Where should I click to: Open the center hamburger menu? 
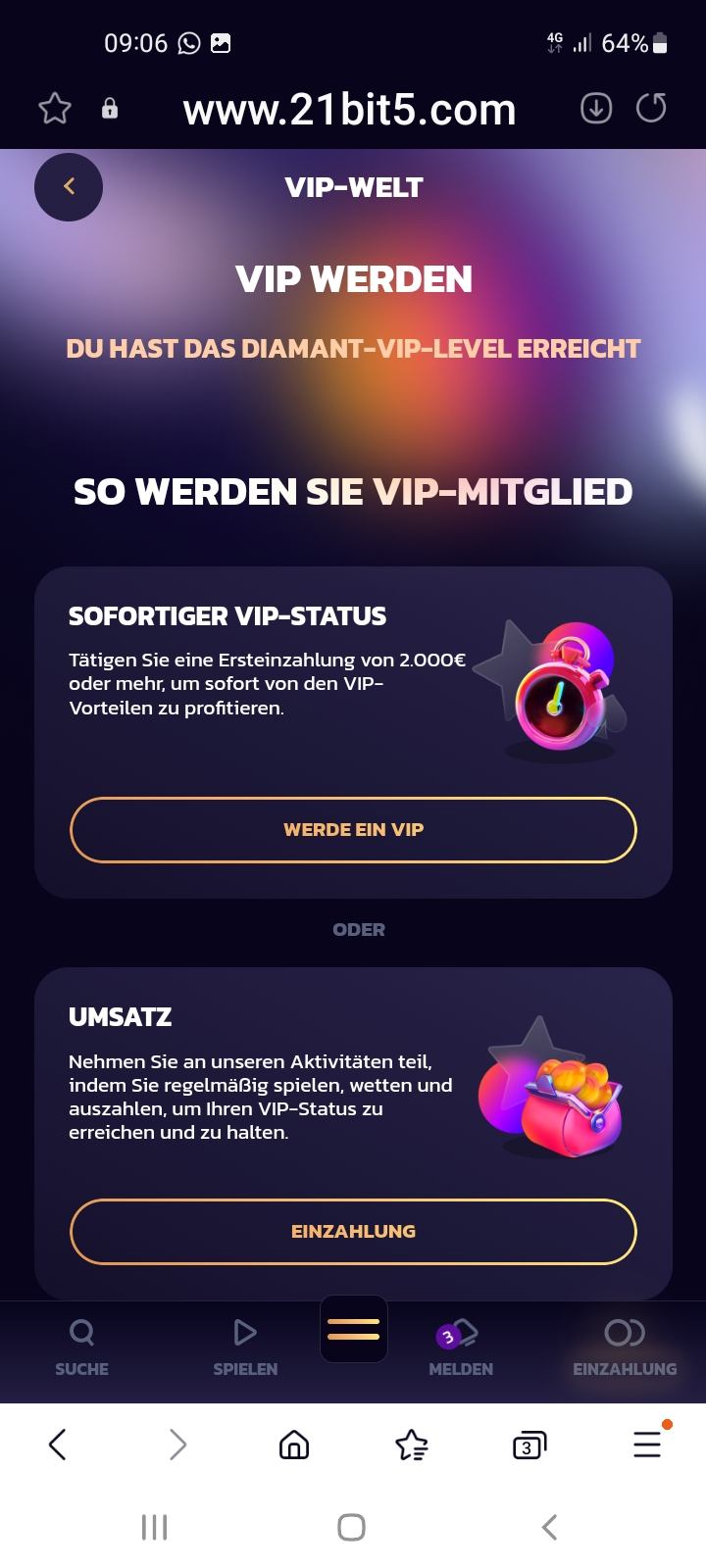click(x=353, y=1329)
